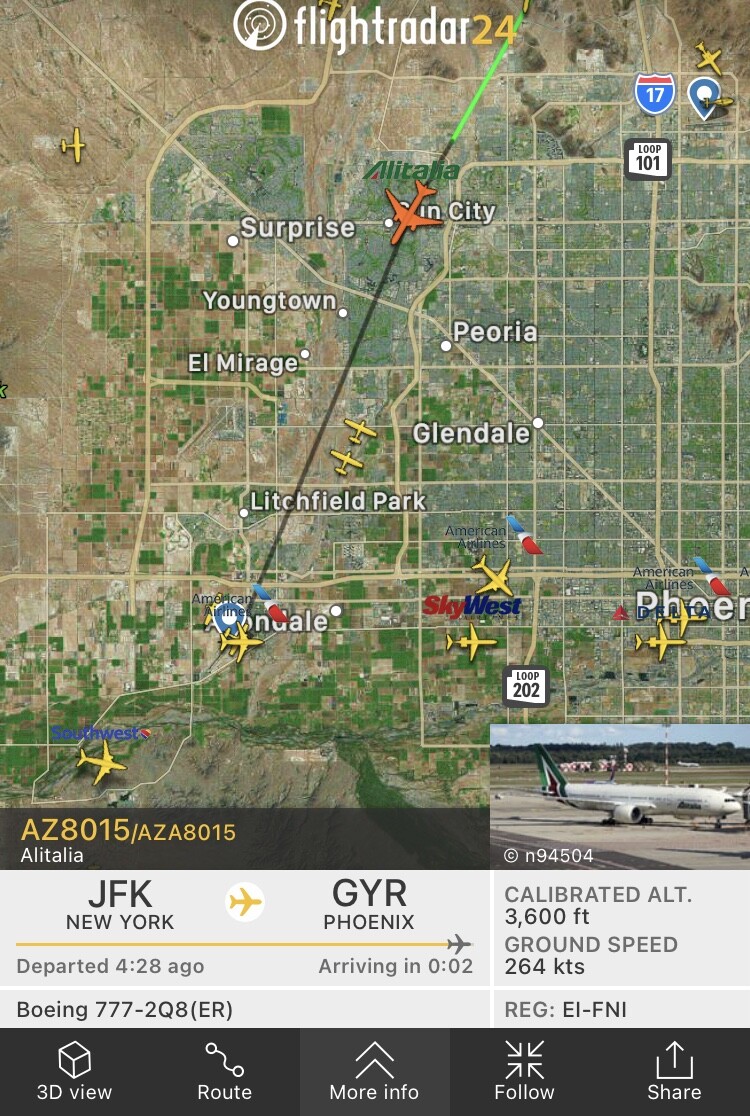Expand More info panel
The image size is (750, 1116).
[375, 1071]
